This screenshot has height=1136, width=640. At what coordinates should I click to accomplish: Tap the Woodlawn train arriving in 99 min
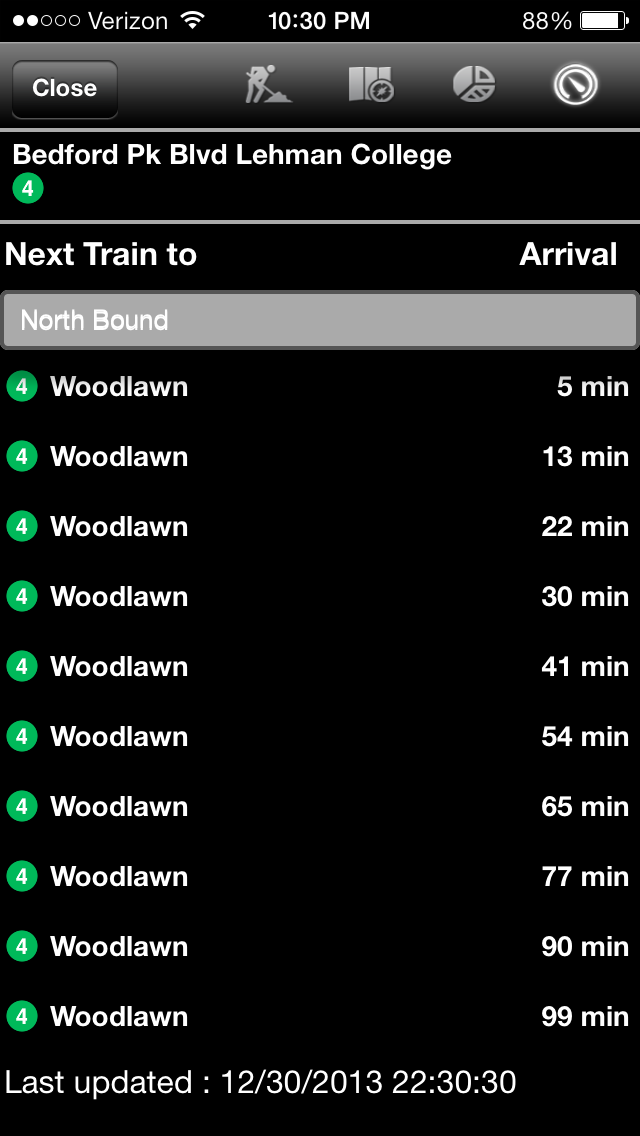coord(319,1017)
